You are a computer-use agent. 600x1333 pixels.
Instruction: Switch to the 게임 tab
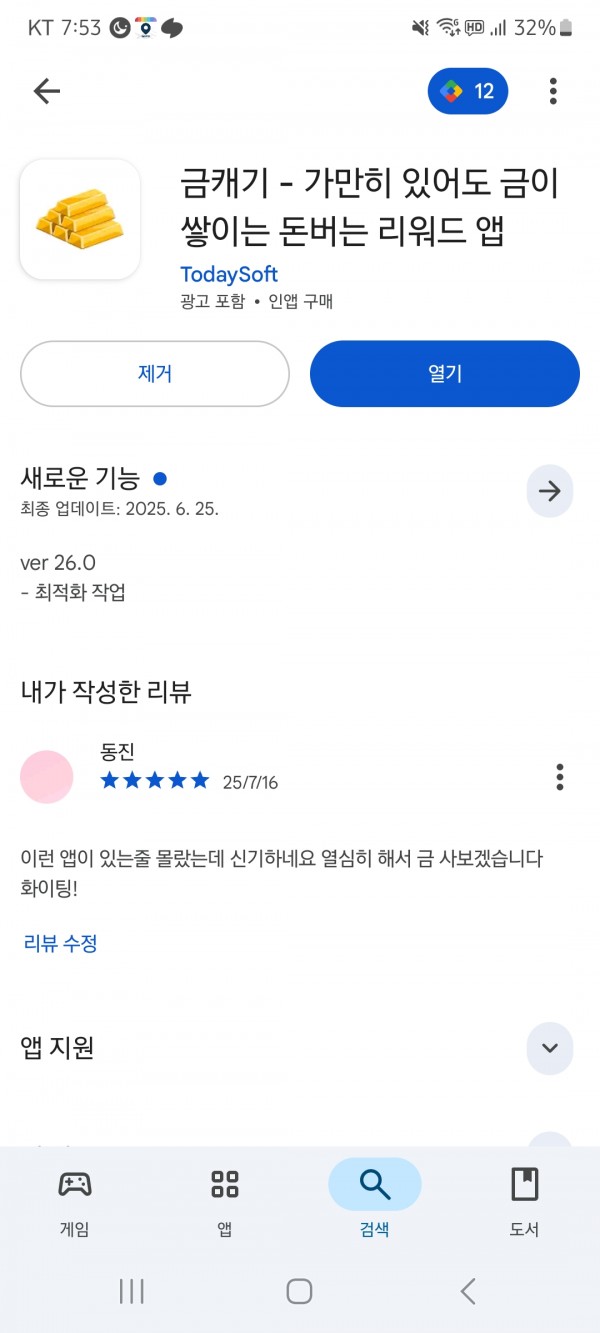(75, 1202)
